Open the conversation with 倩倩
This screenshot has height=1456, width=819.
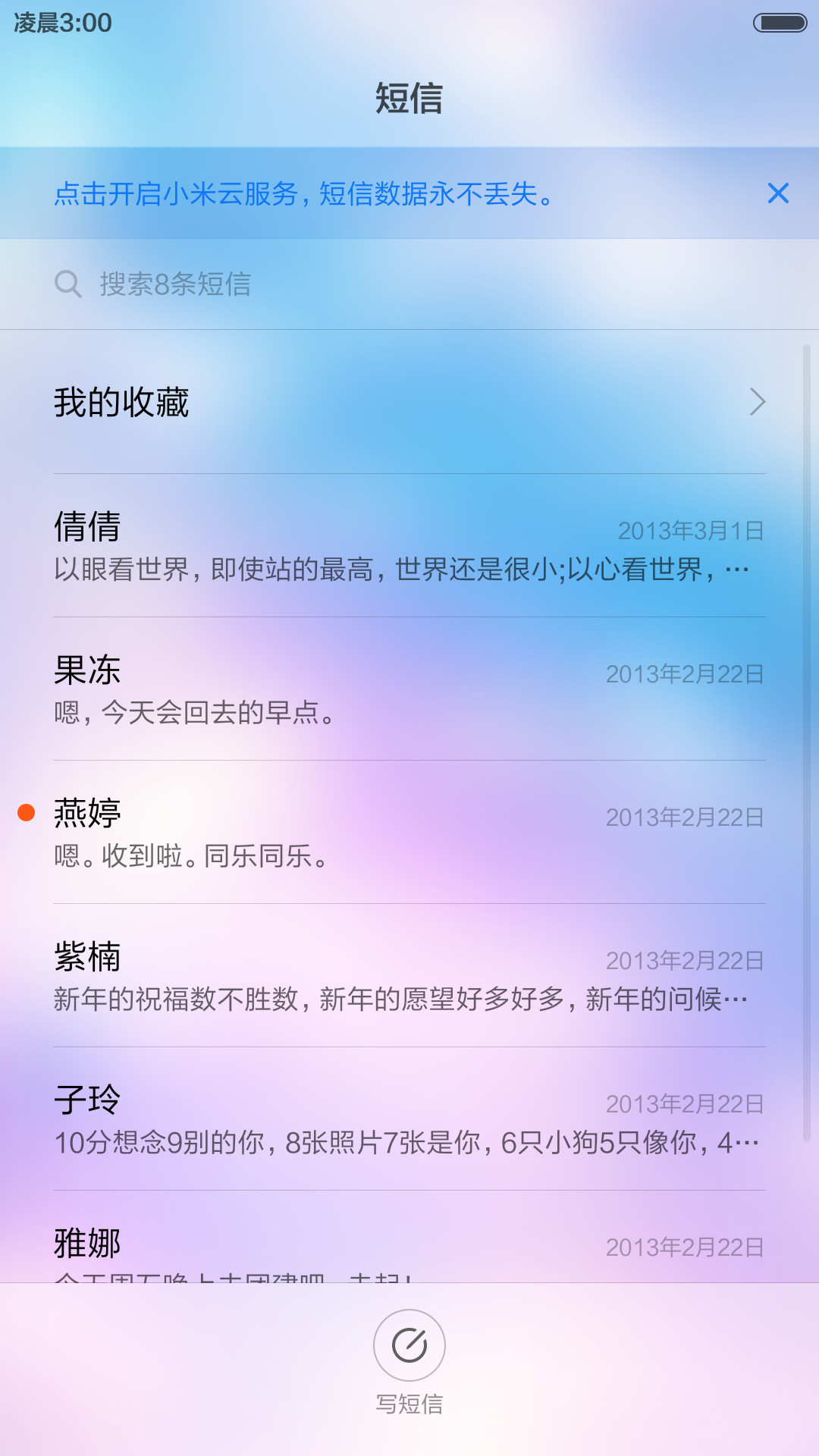[x=409, y=546]
